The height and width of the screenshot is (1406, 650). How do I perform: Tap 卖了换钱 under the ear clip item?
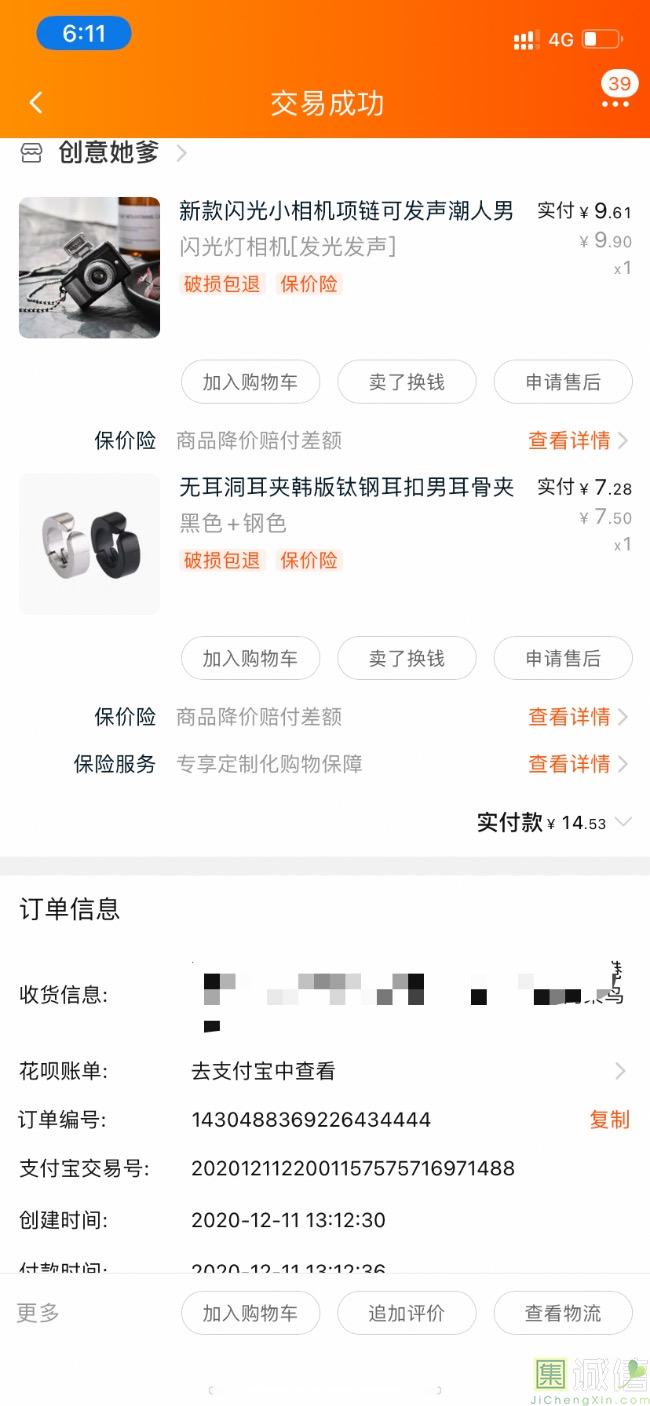pos(406,658)
